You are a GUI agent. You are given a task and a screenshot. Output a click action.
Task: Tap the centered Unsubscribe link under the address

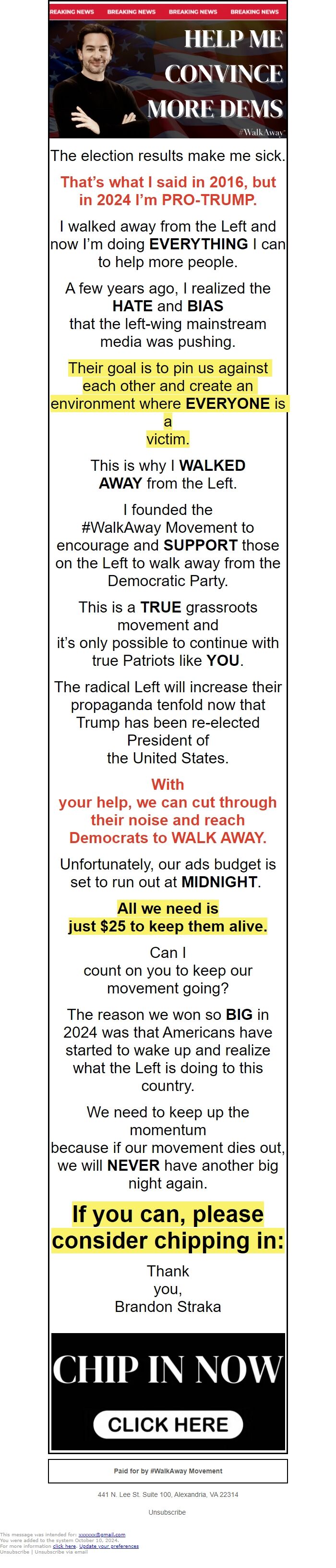pyautogui.click(x=167, y=1512)
